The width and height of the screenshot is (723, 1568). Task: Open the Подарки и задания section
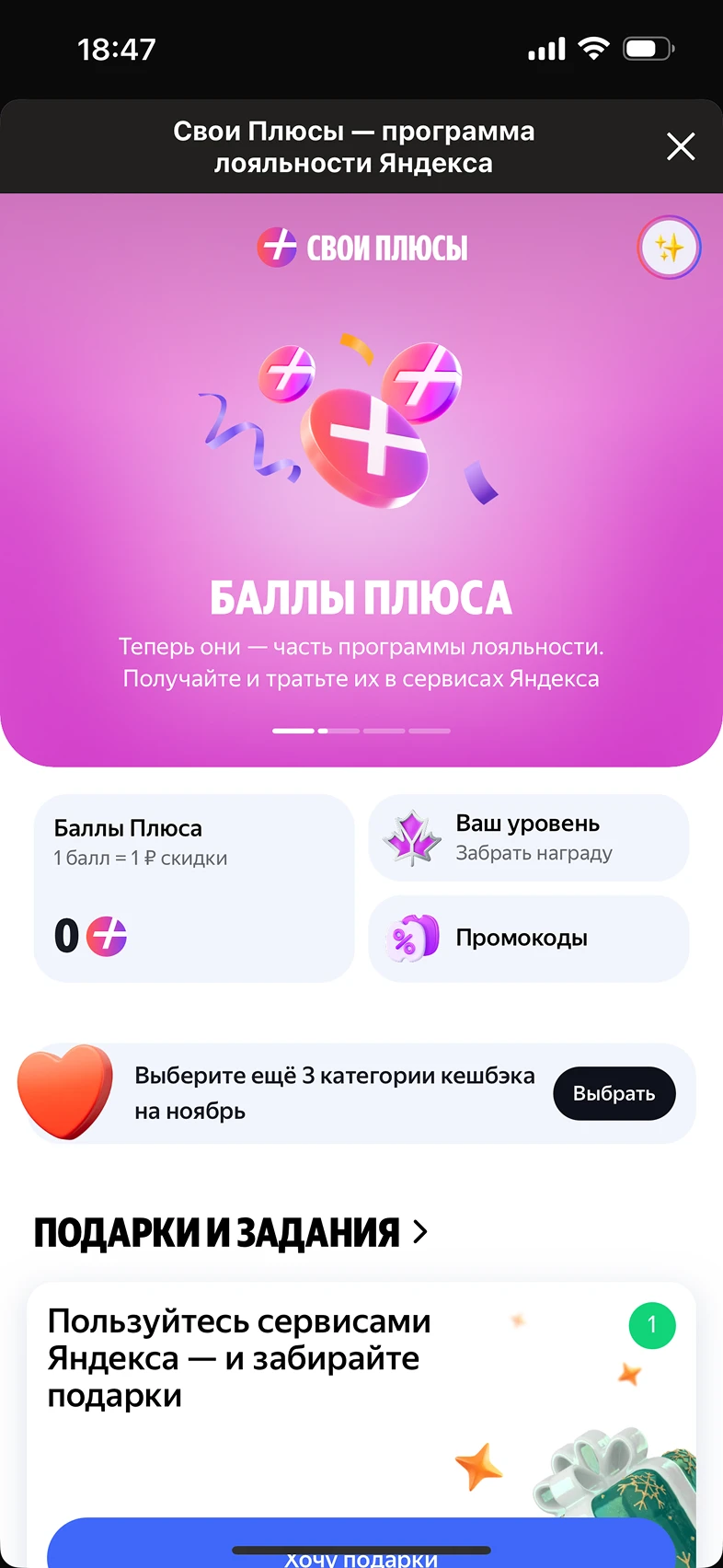(231, 1232)
